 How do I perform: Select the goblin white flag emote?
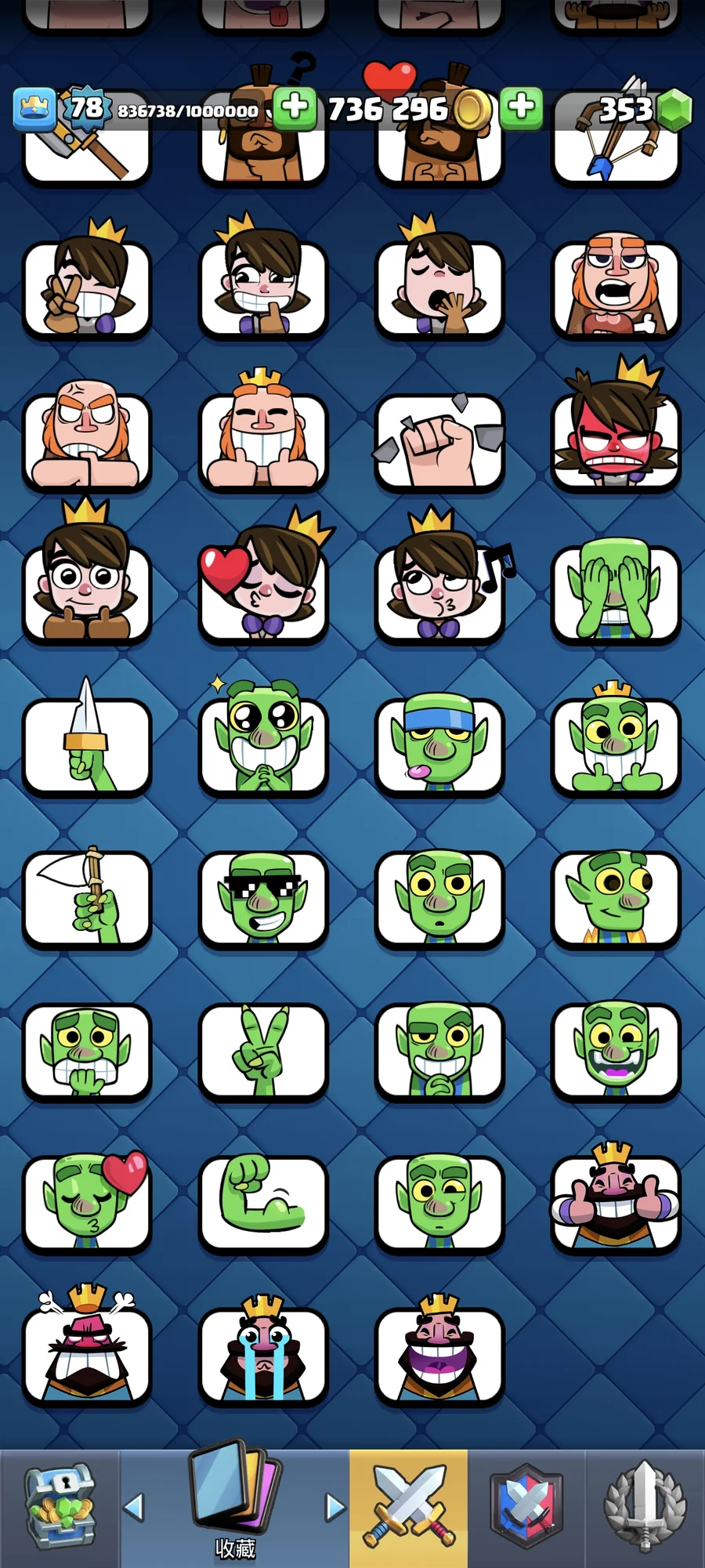pos(86,900)
